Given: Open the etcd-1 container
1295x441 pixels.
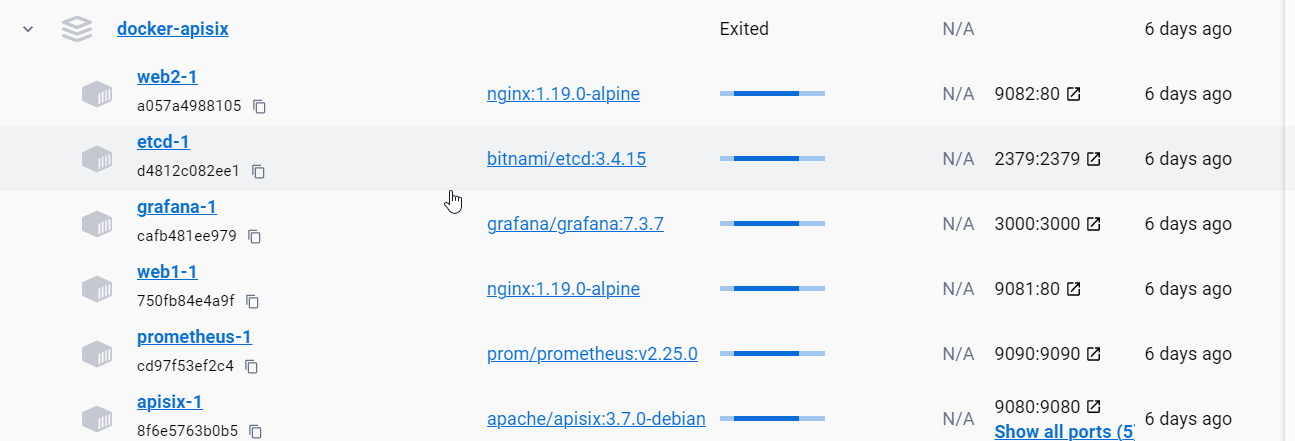Looking at the screenshot, I should coord(163,142).
